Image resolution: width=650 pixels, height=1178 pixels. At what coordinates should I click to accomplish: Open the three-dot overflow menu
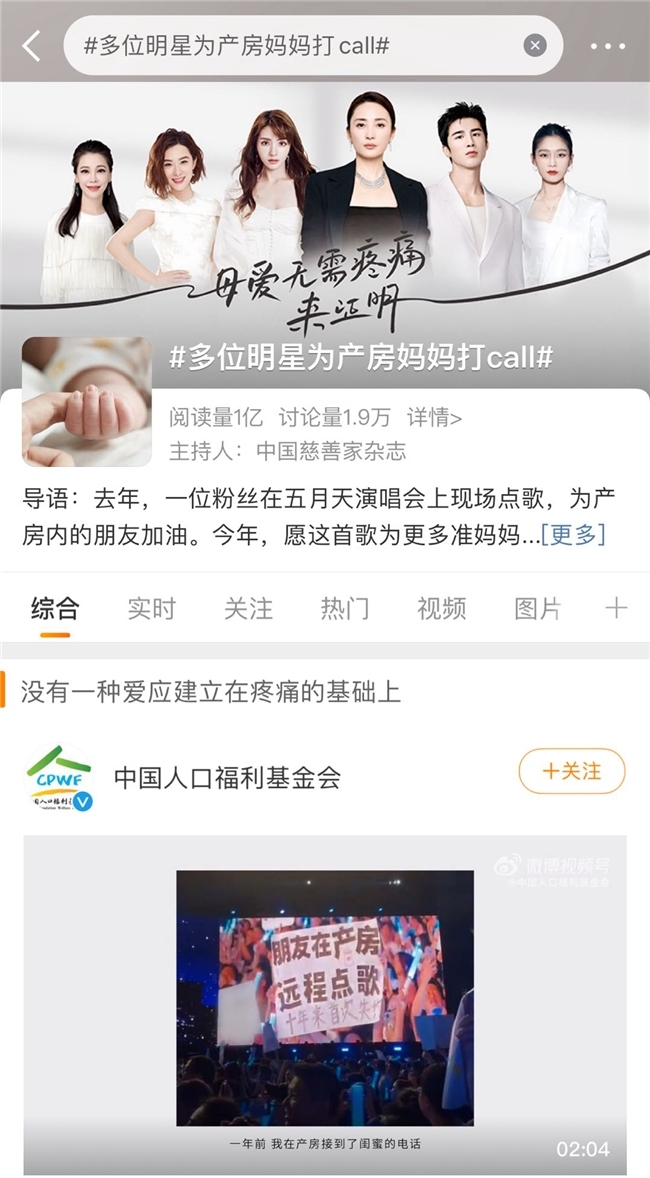pyautogui.click(x=606, y=46)
